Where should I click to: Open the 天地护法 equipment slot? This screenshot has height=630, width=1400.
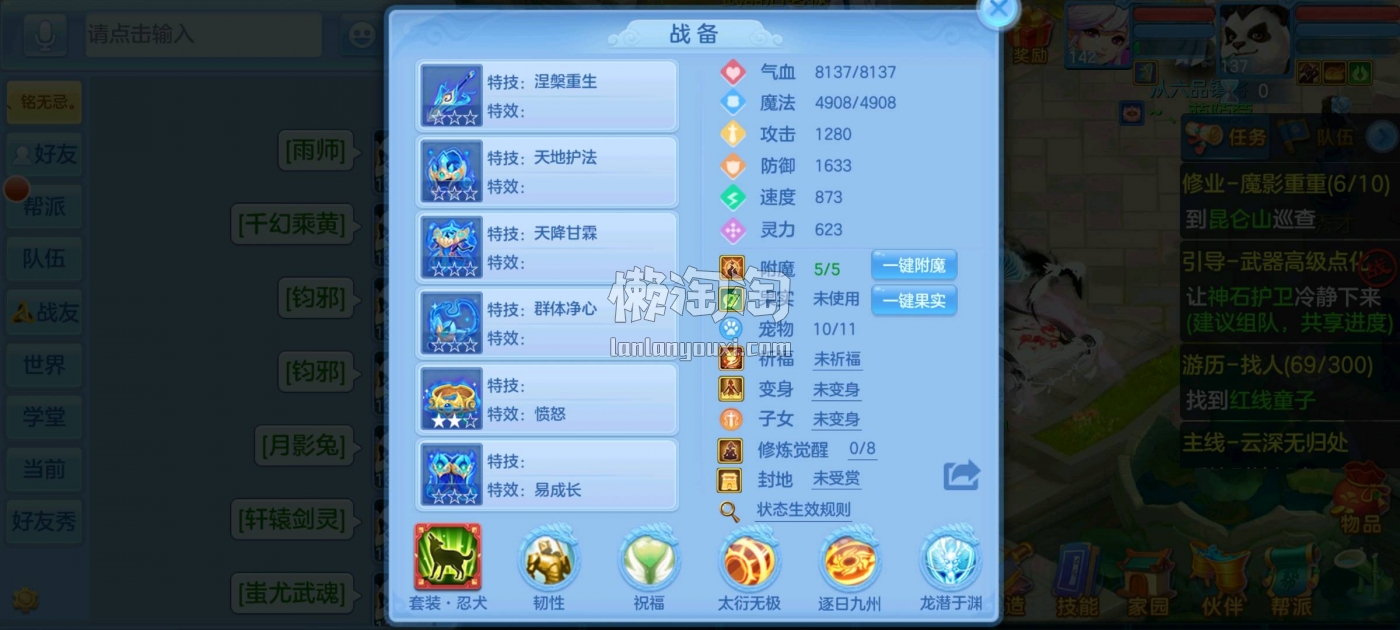click(547, 172)
